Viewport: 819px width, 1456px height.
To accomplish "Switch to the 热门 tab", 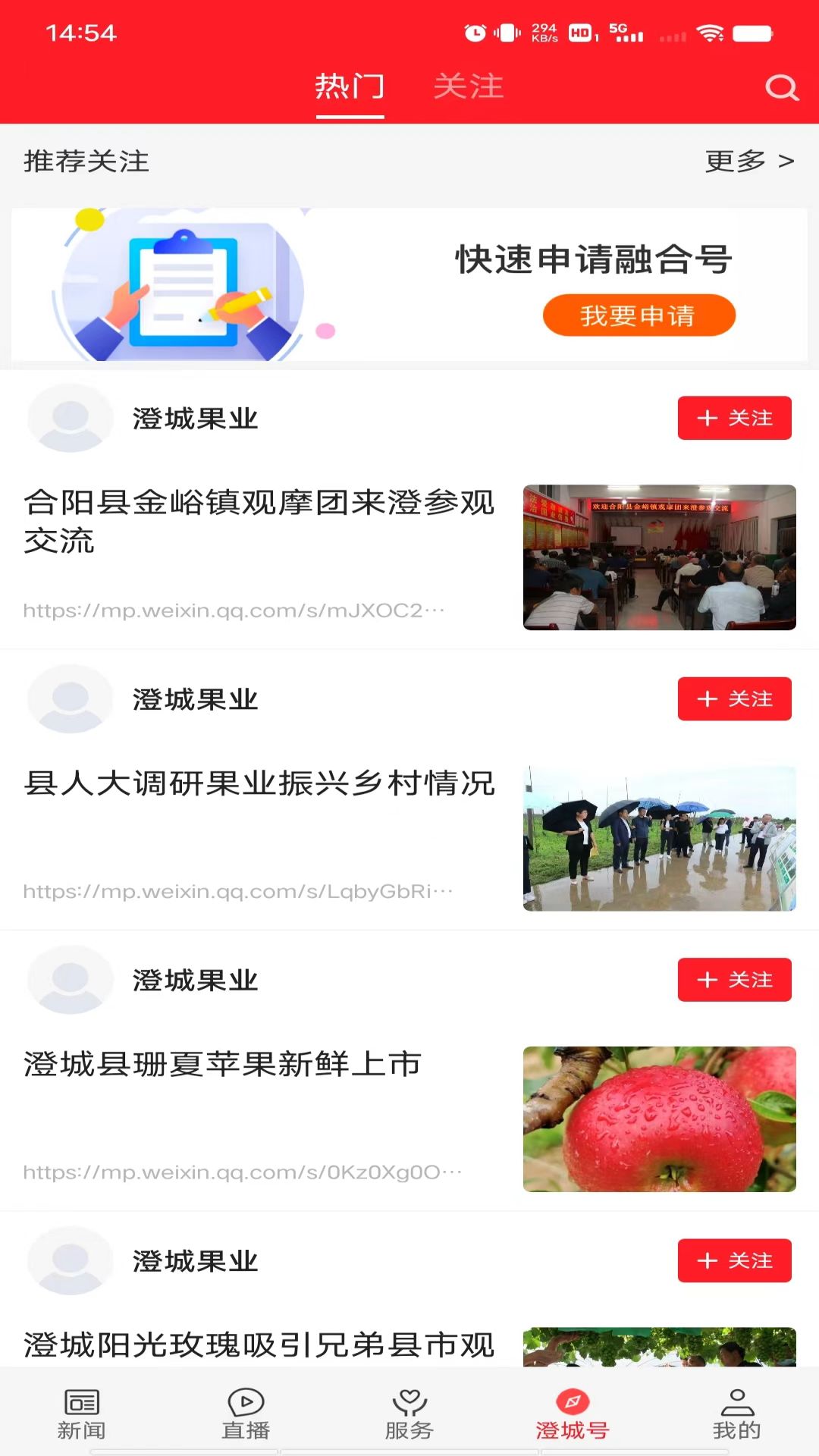I will pyautogui.click(x=350, y=87).
